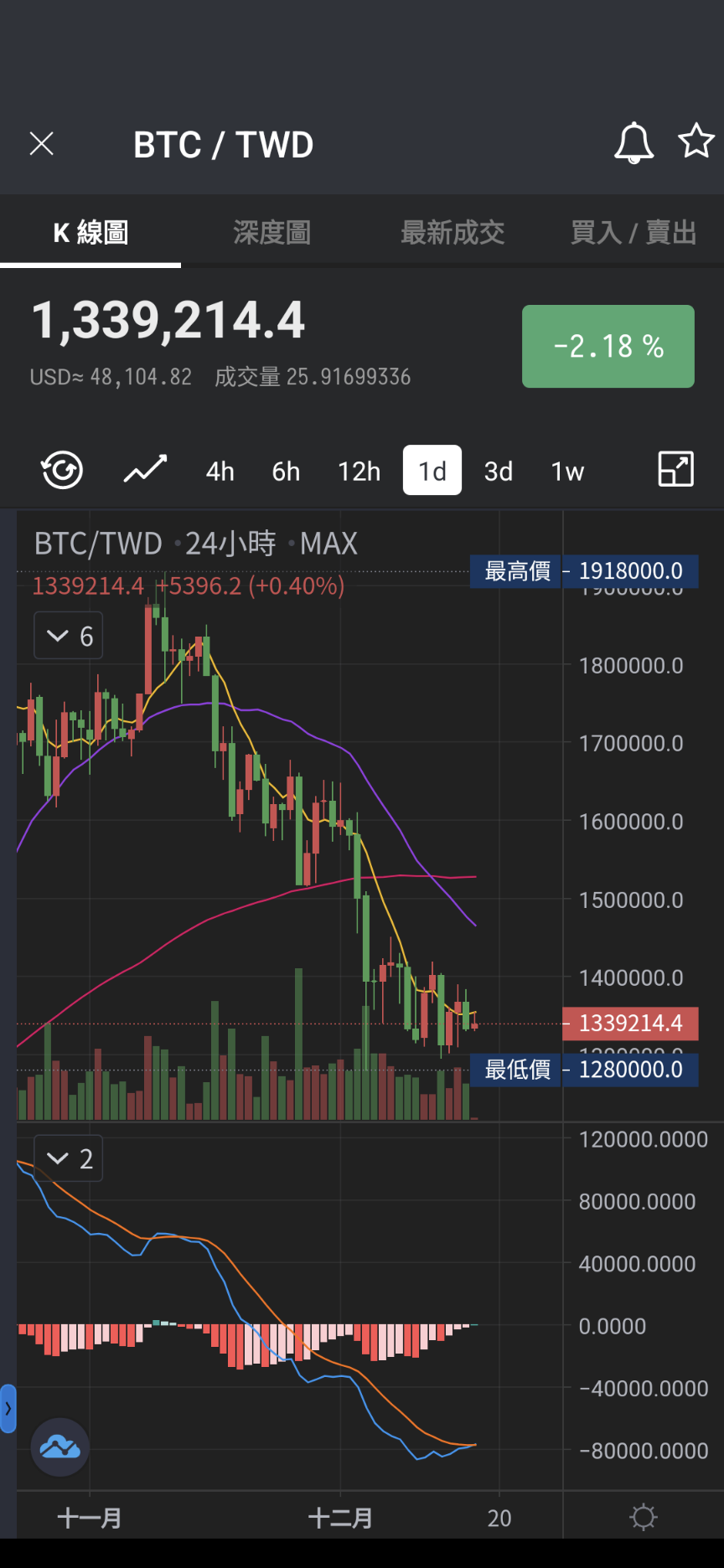Expand the chart to fullscreen
Image resolution: width=724 pixels, height=1568 pixels.
click(675, 469)
